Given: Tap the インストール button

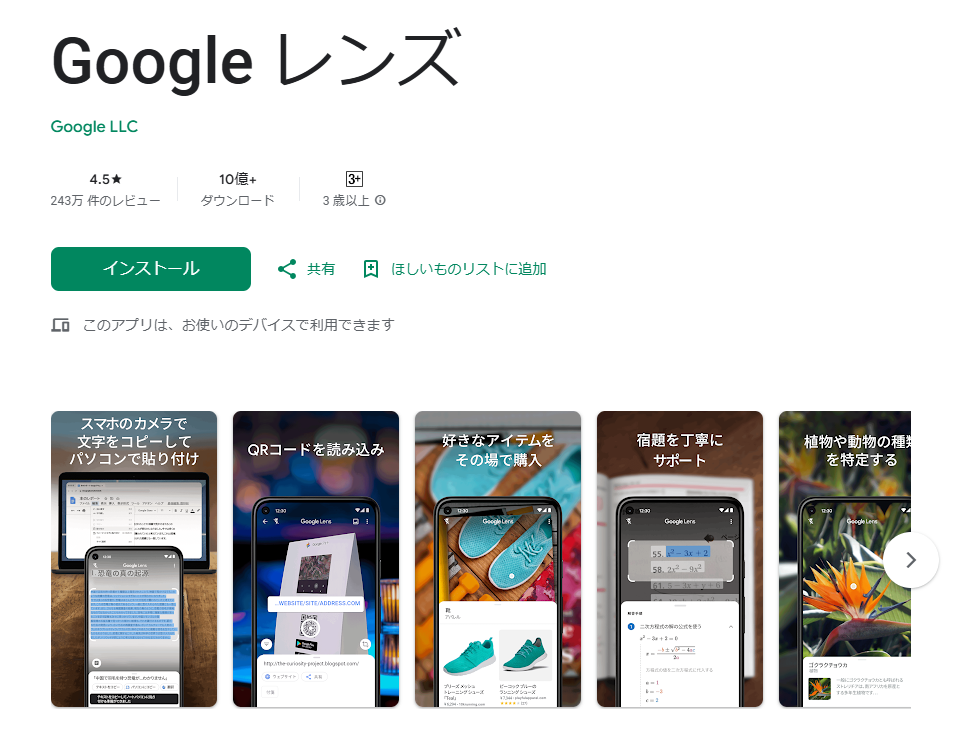Looking at the screenshot, I should pos(151,269).
